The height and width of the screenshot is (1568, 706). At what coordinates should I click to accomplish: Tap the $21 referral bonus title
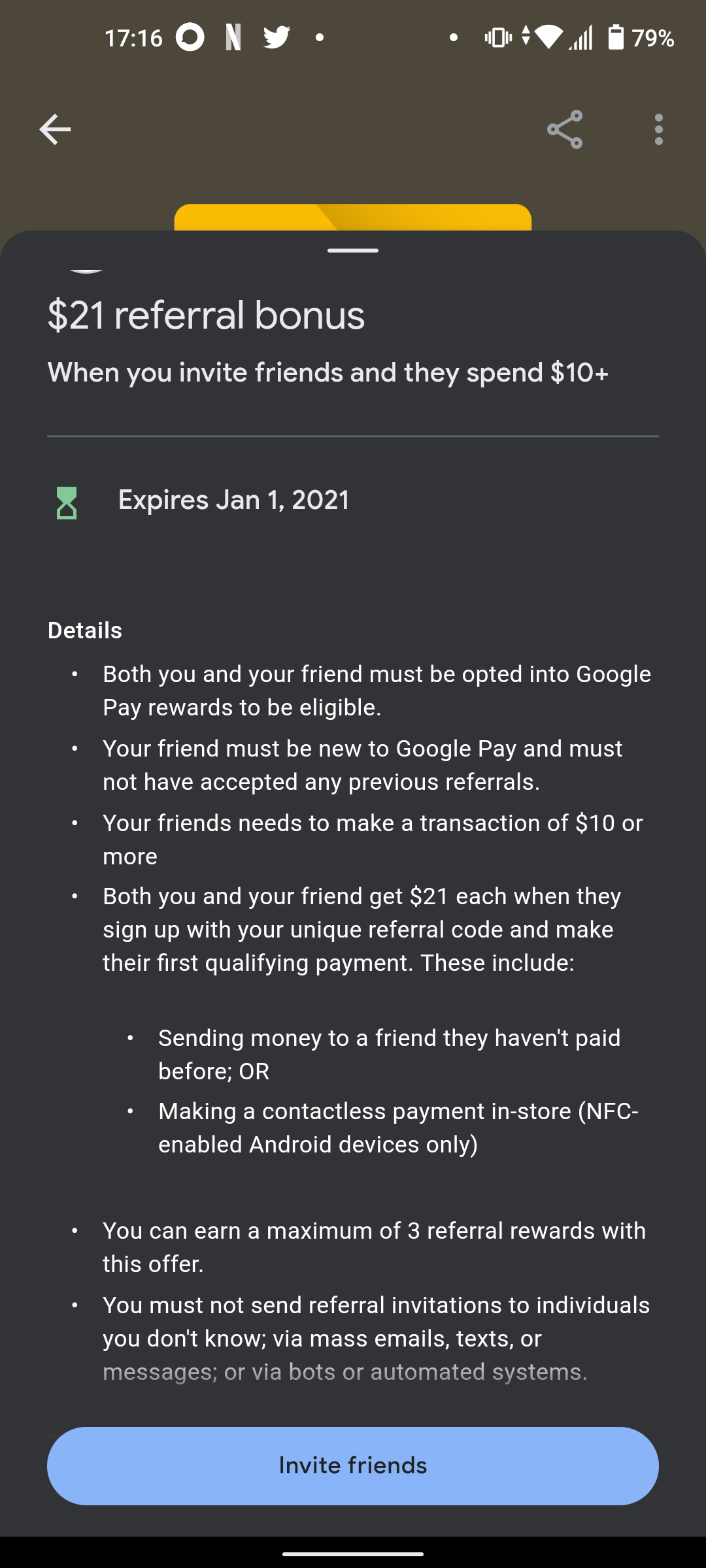(x=206, y=314)
